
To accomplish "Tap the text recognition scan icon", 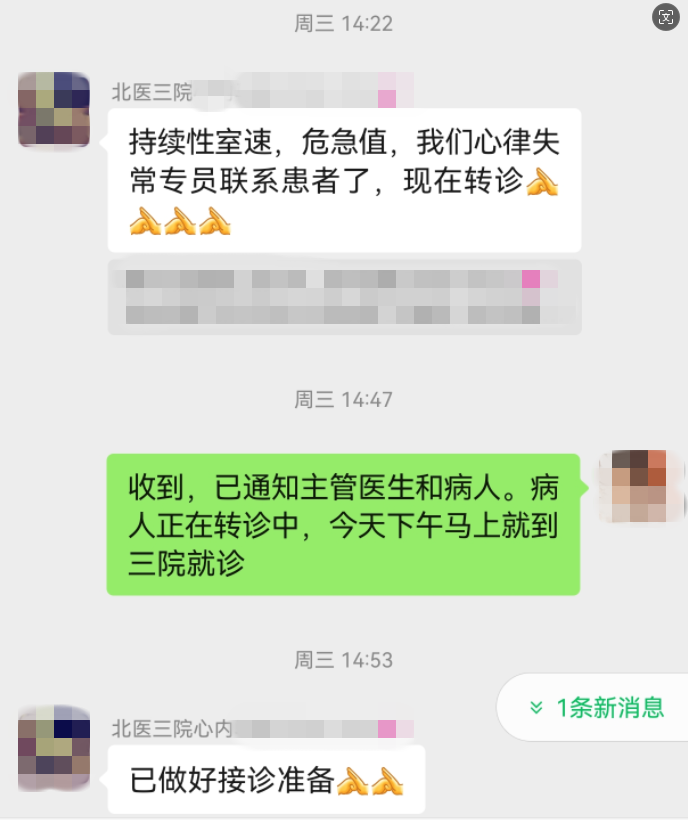I will coord(665,17).
